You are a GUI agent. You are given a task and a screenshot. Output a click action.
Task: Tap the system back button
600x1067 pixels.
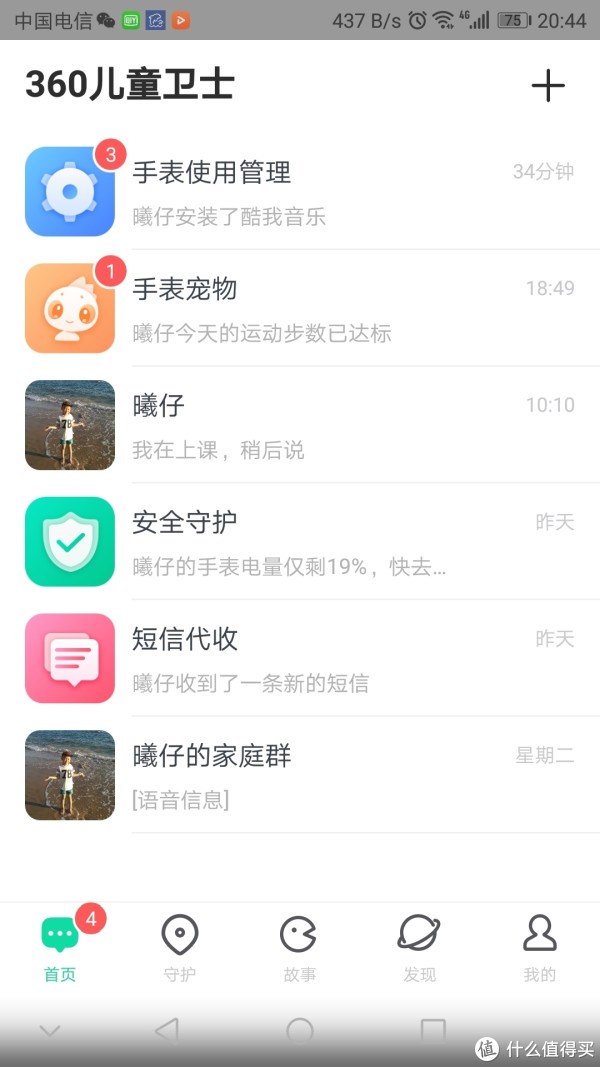pos(167,1031)
